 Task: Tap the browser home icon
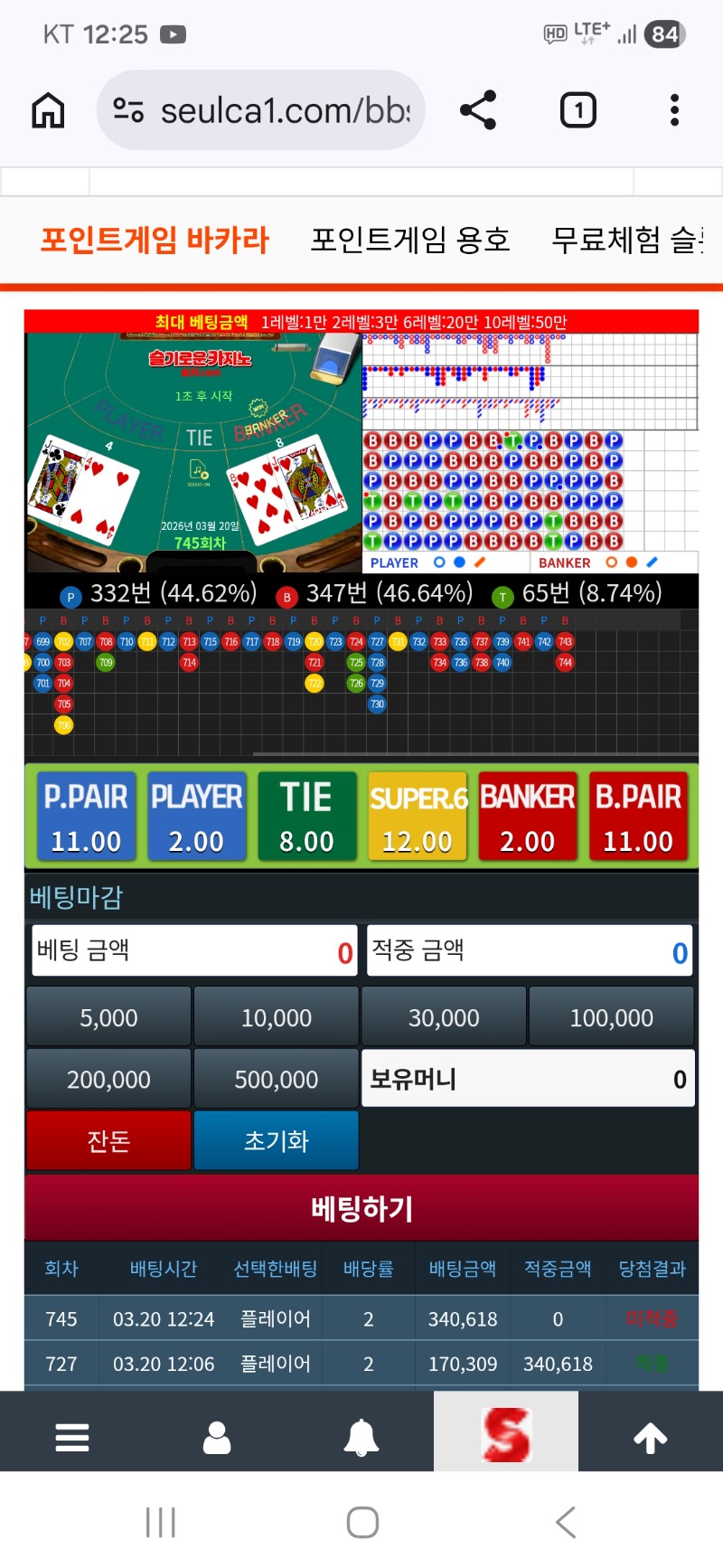coord(49,110)
